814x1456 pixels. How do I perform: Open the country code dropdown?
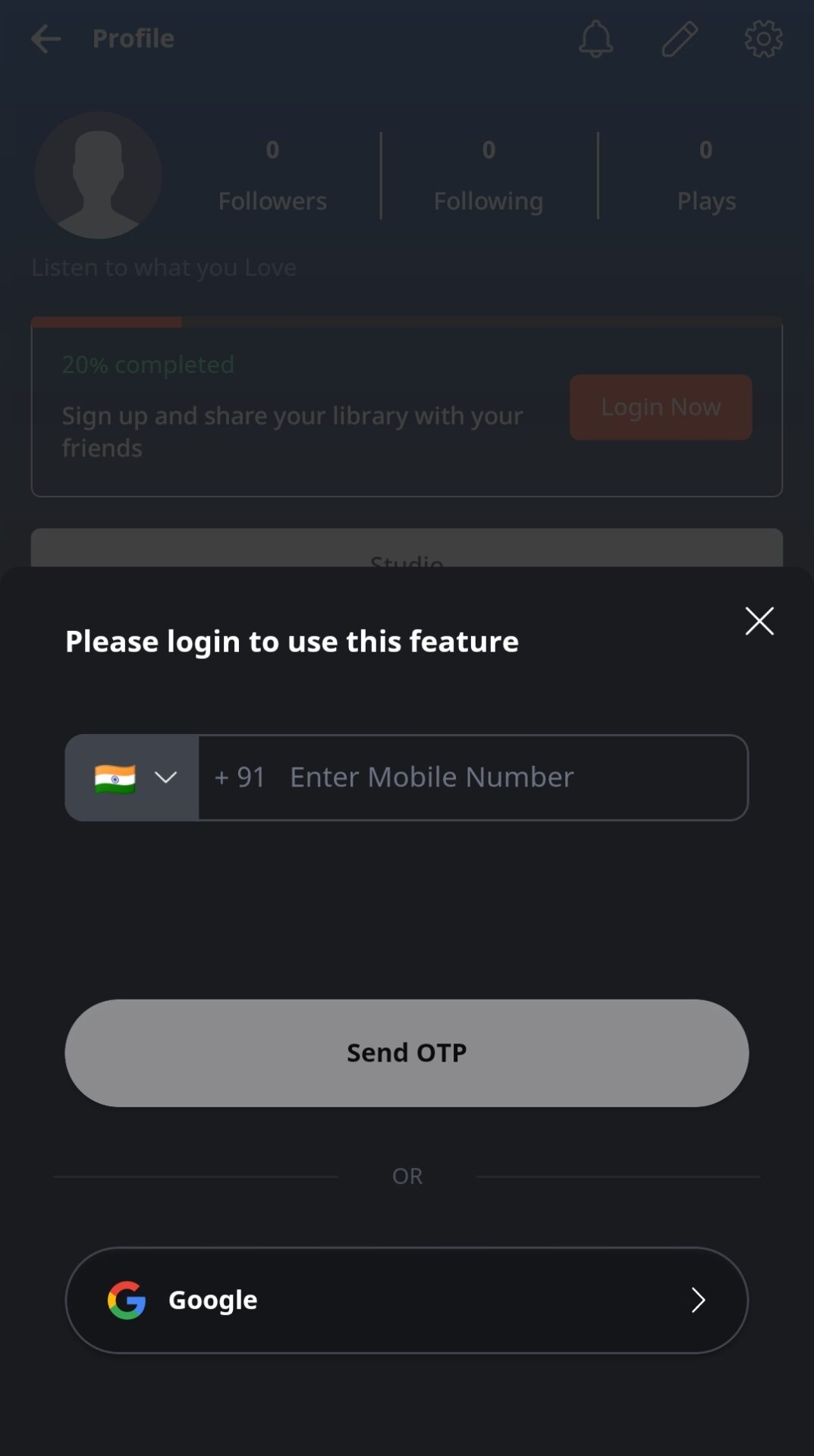167,777
